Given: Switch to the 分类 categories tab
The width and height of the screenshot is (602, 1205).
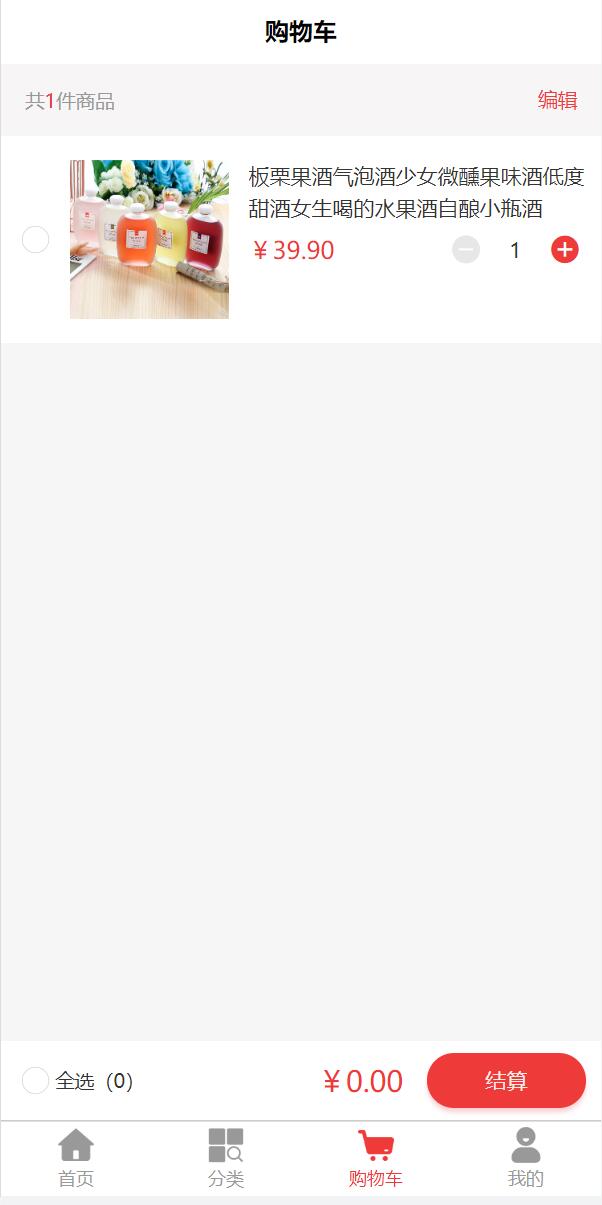Looking at the screenshot, I should (x=226, y=1158).
